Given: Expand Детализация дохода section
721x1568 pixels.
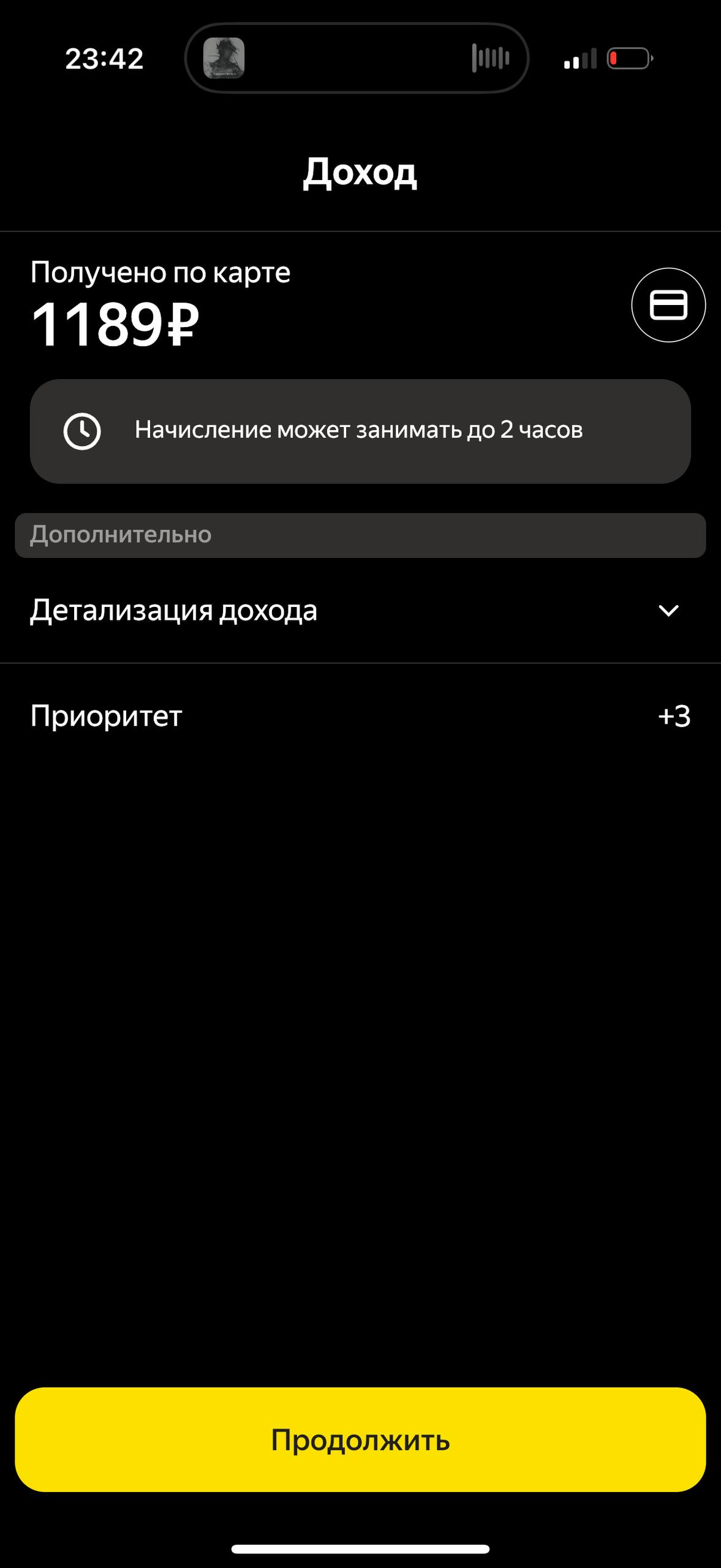Looking at the screenshot, I should (360, 611).
